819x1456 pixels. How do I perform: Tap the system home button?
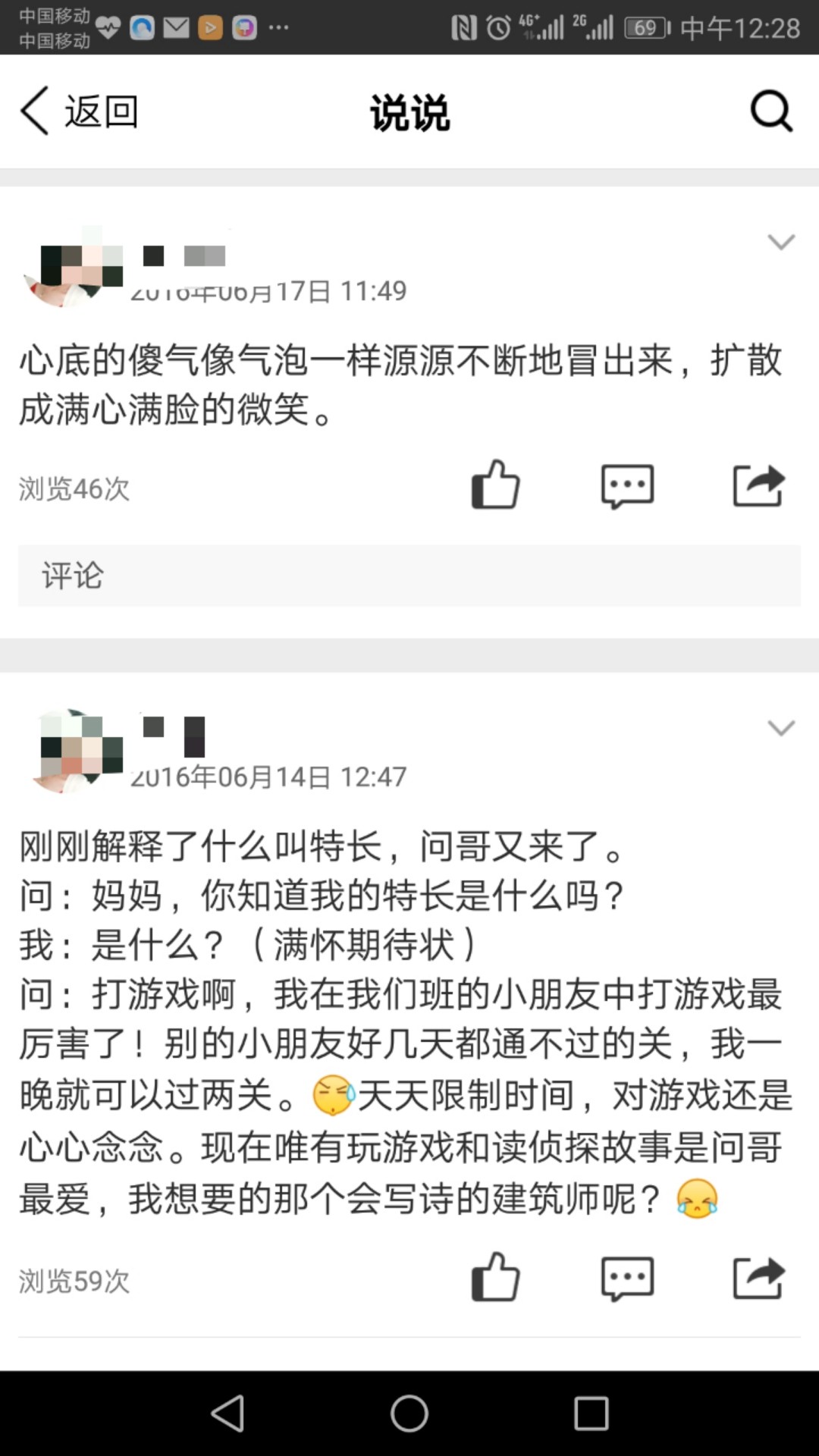coord(409,1414)
